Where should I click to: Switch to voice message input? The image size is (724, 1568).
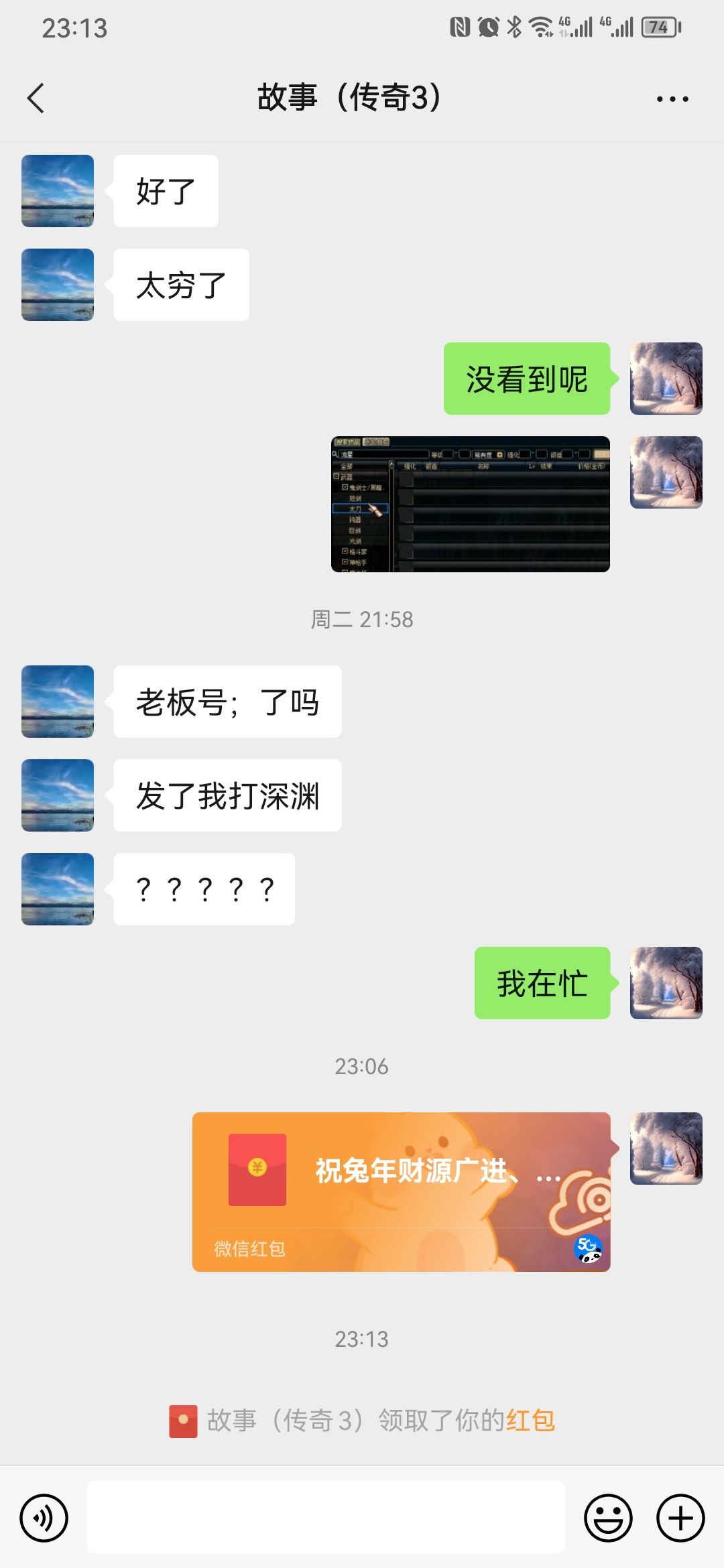pos(44,1518)
